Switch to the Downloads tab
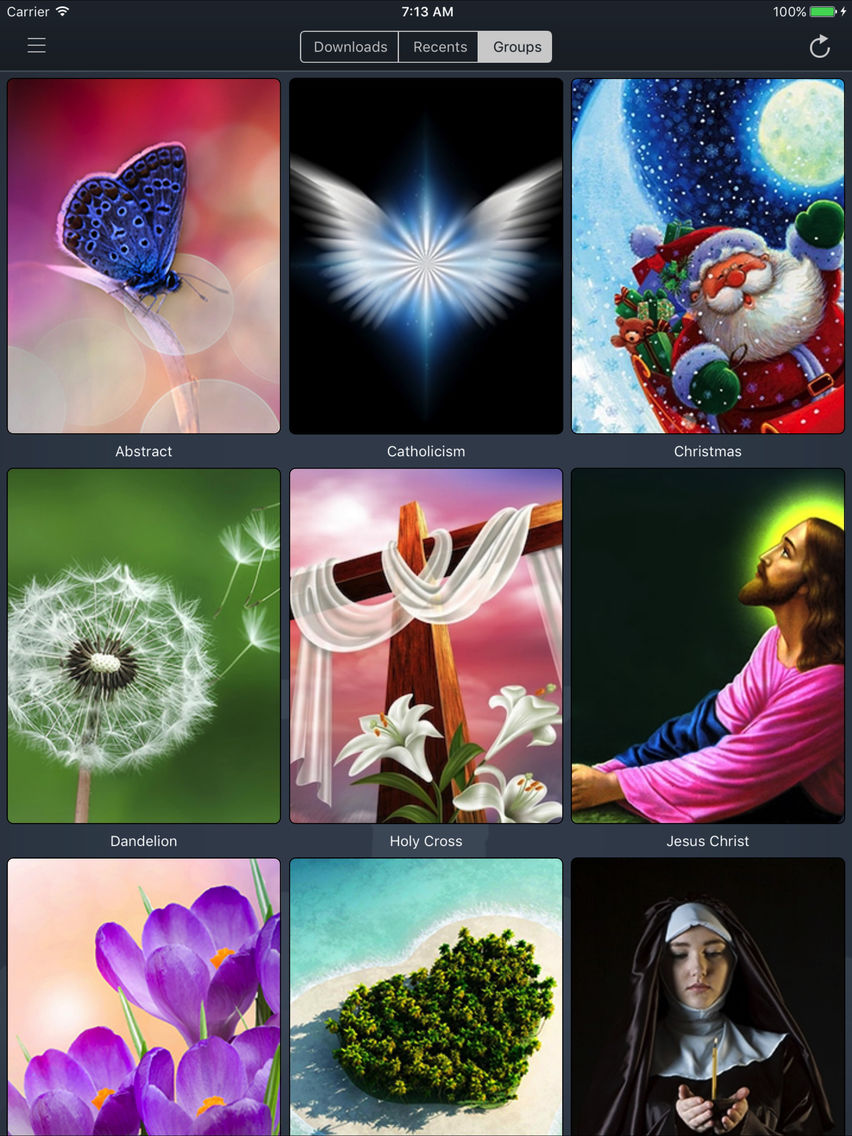The width and height of the screenshot is (852, 1136). coord(350,47)
